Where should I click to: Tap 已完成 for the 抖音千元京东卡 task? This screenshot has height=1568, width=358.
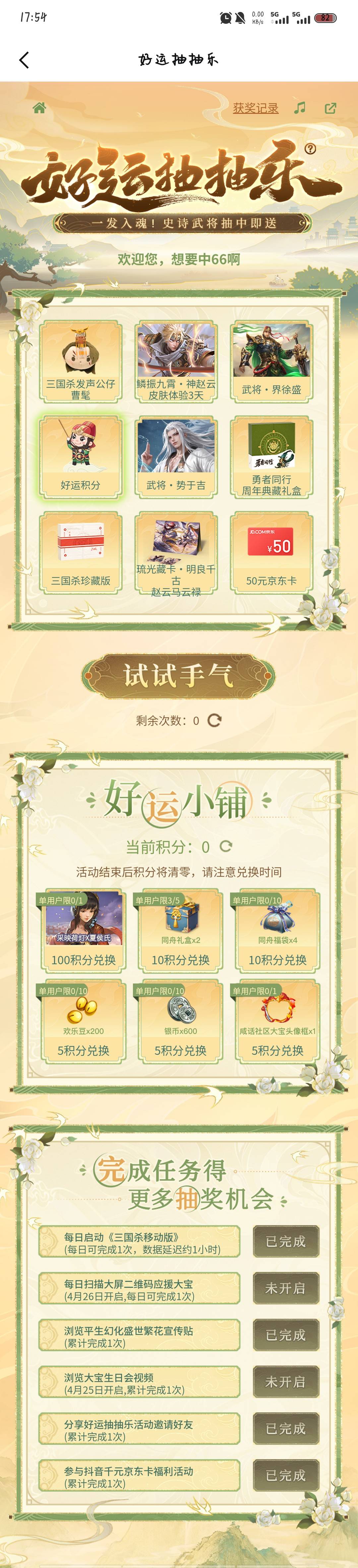(286, 1475)
